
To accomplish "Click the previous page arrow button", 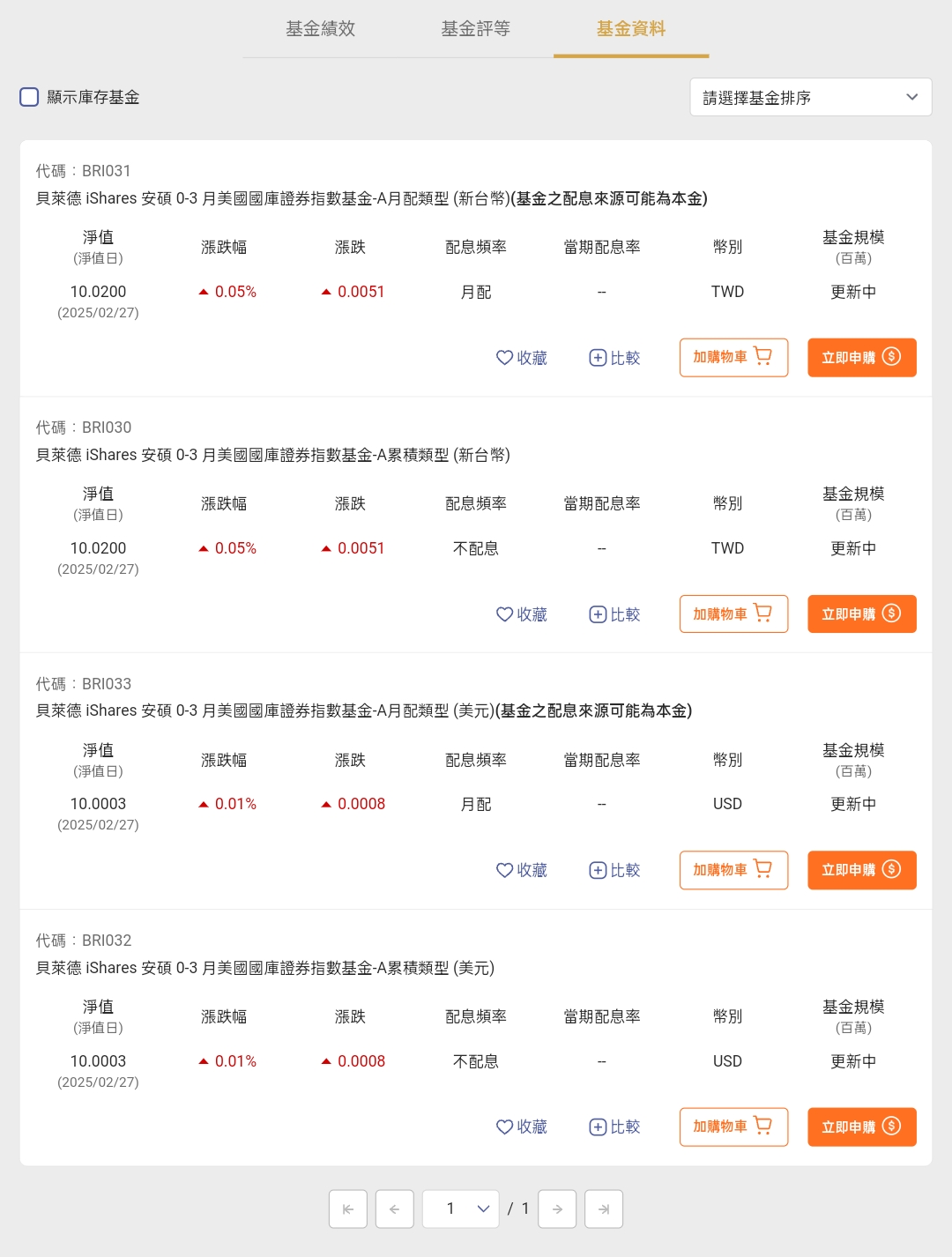I will click(395, 1209).
